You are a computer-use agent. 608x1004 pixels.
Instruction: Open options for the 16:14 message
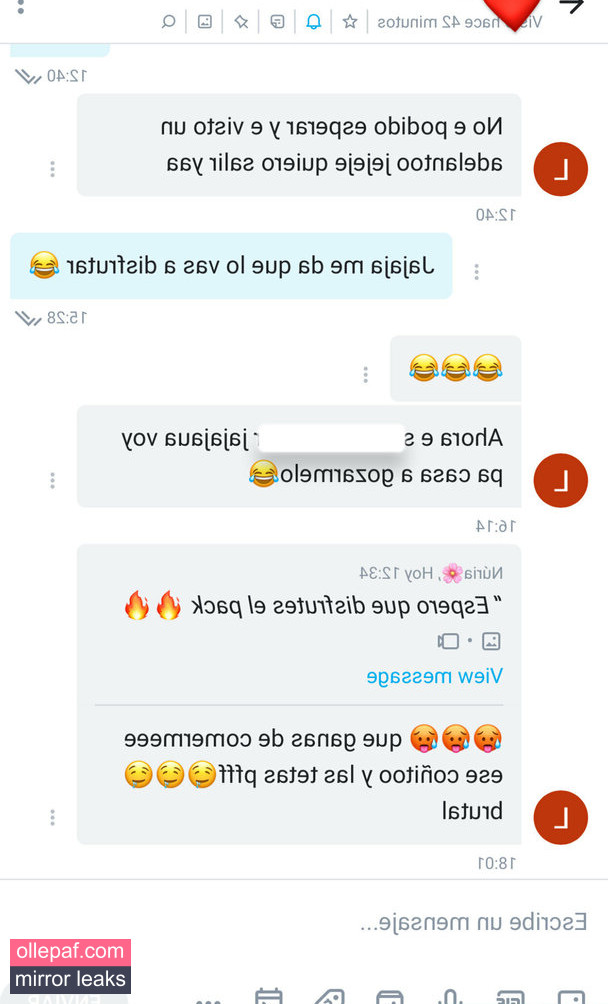pyautogui.click(x=53, y=481)
